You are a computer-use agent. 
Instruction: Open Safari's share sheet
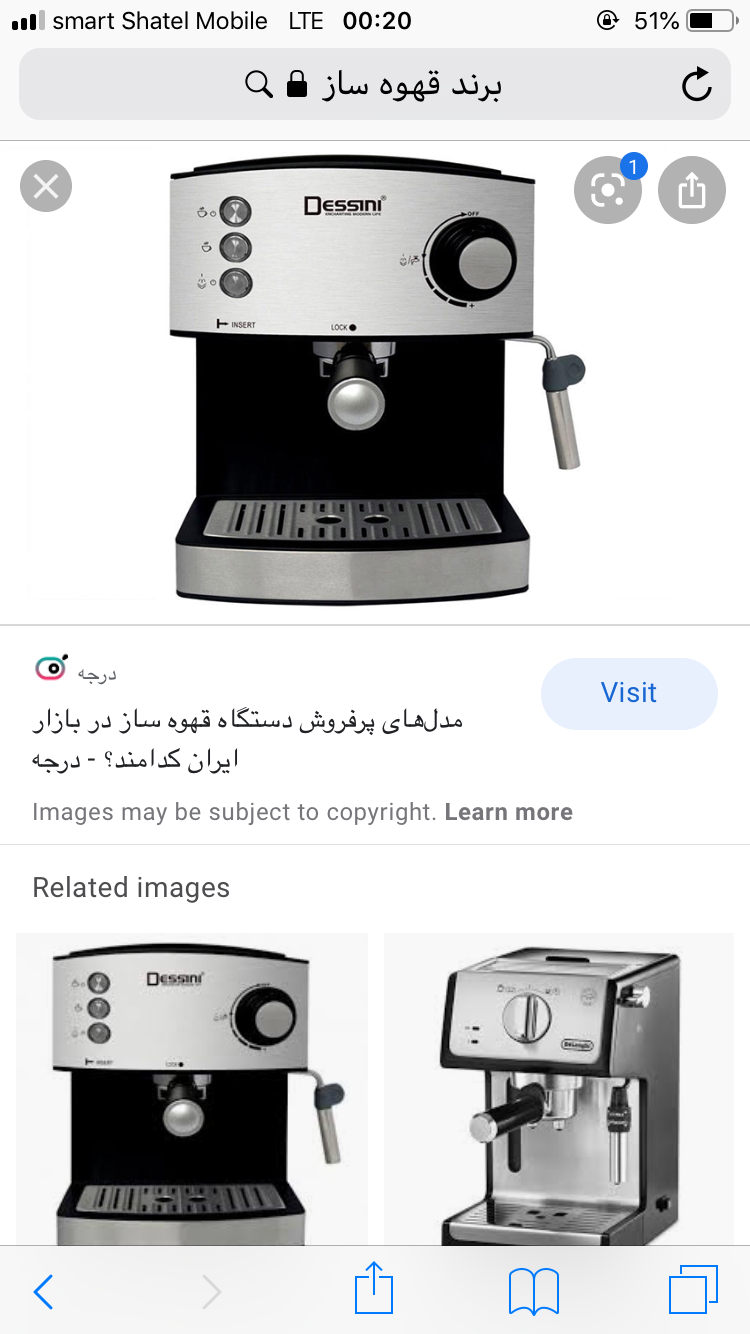click(375, 1290)
